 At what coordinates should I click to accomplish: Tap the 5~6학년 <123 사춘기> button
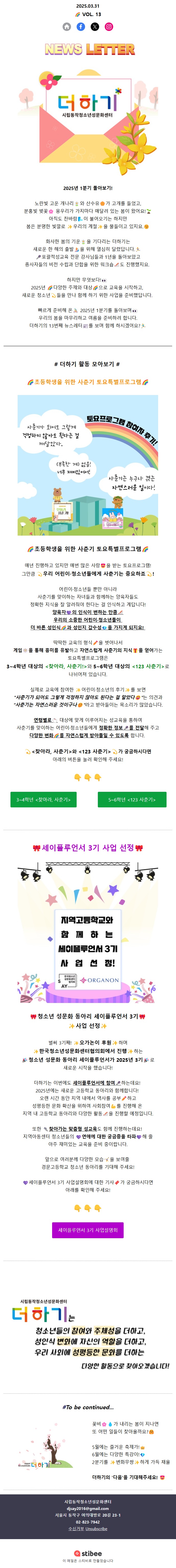pos(132,799)
